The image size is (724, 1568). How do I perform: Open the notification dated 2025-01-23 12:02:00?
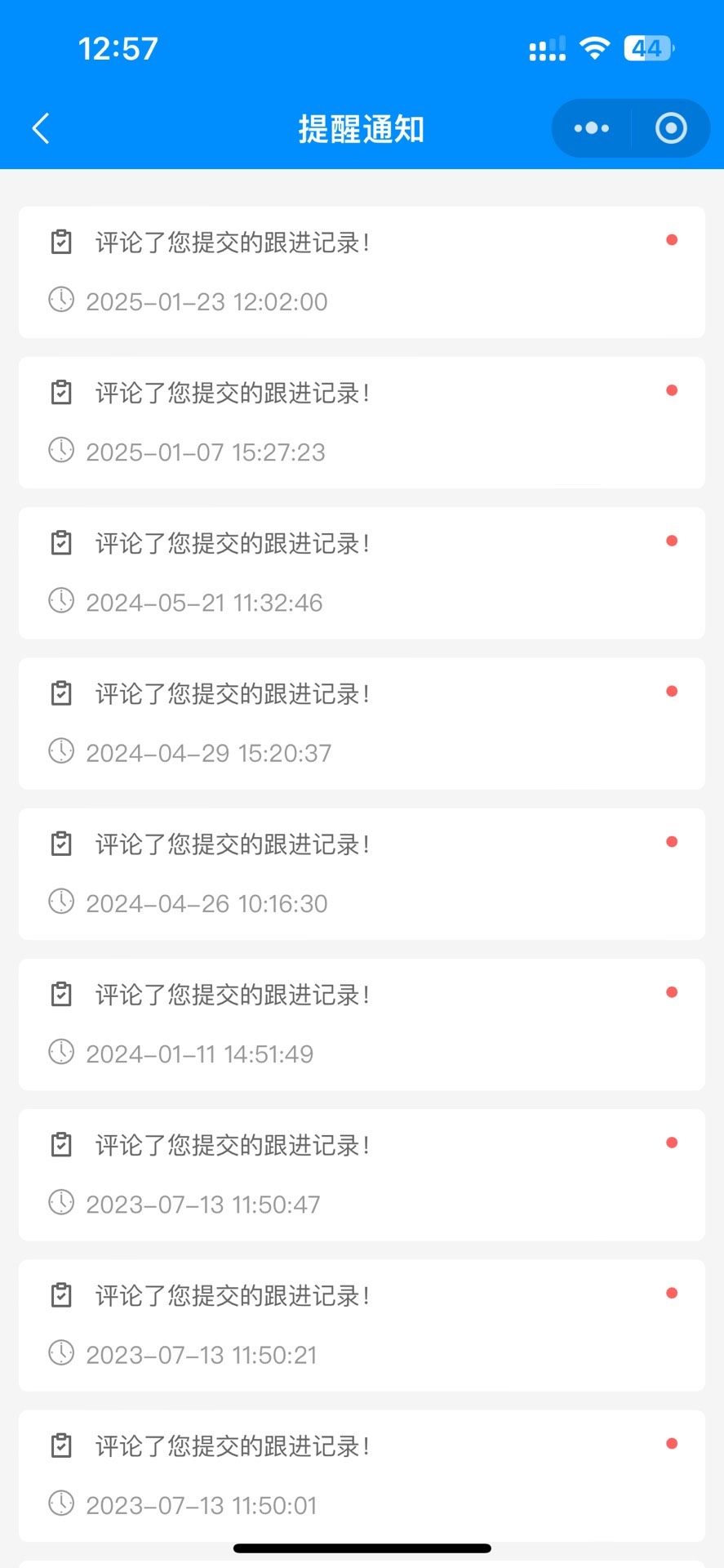coord(362,272)
